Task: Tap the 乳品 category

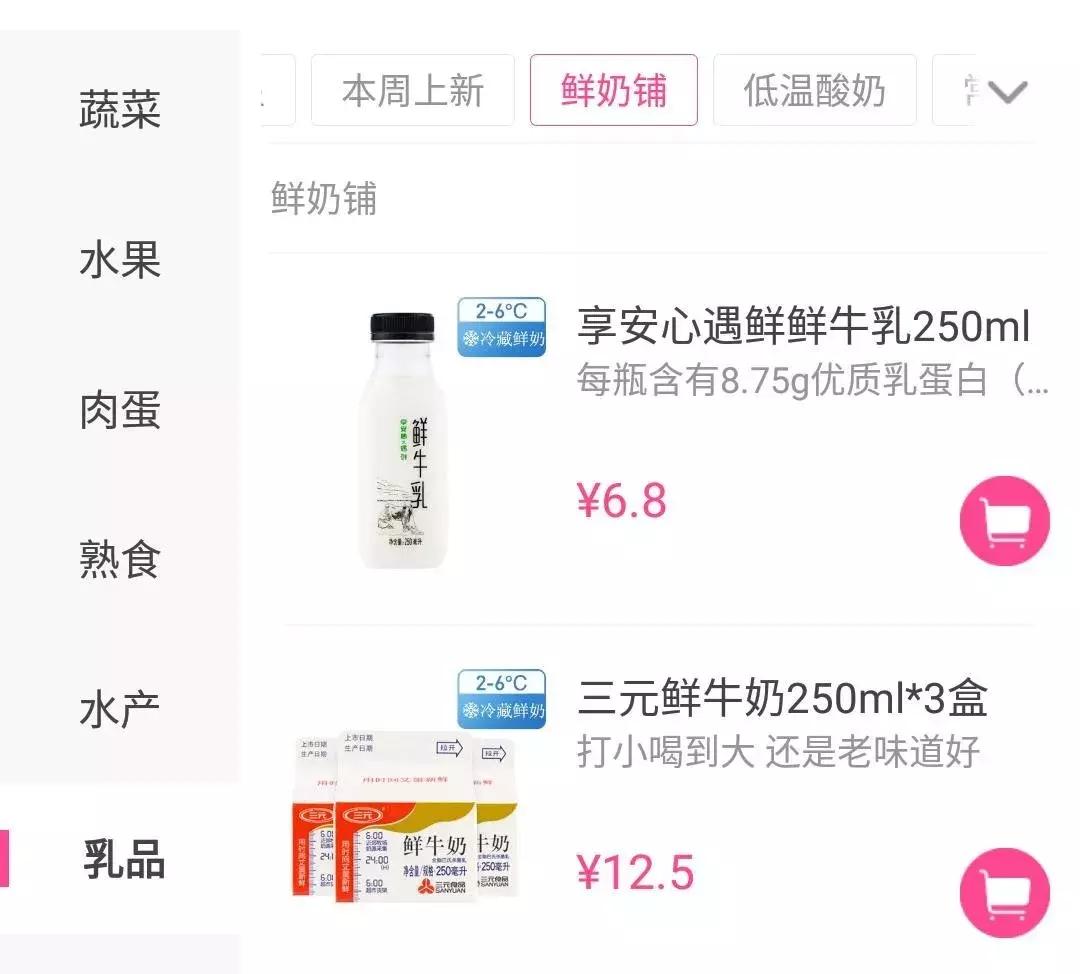Action: (124, 860)
